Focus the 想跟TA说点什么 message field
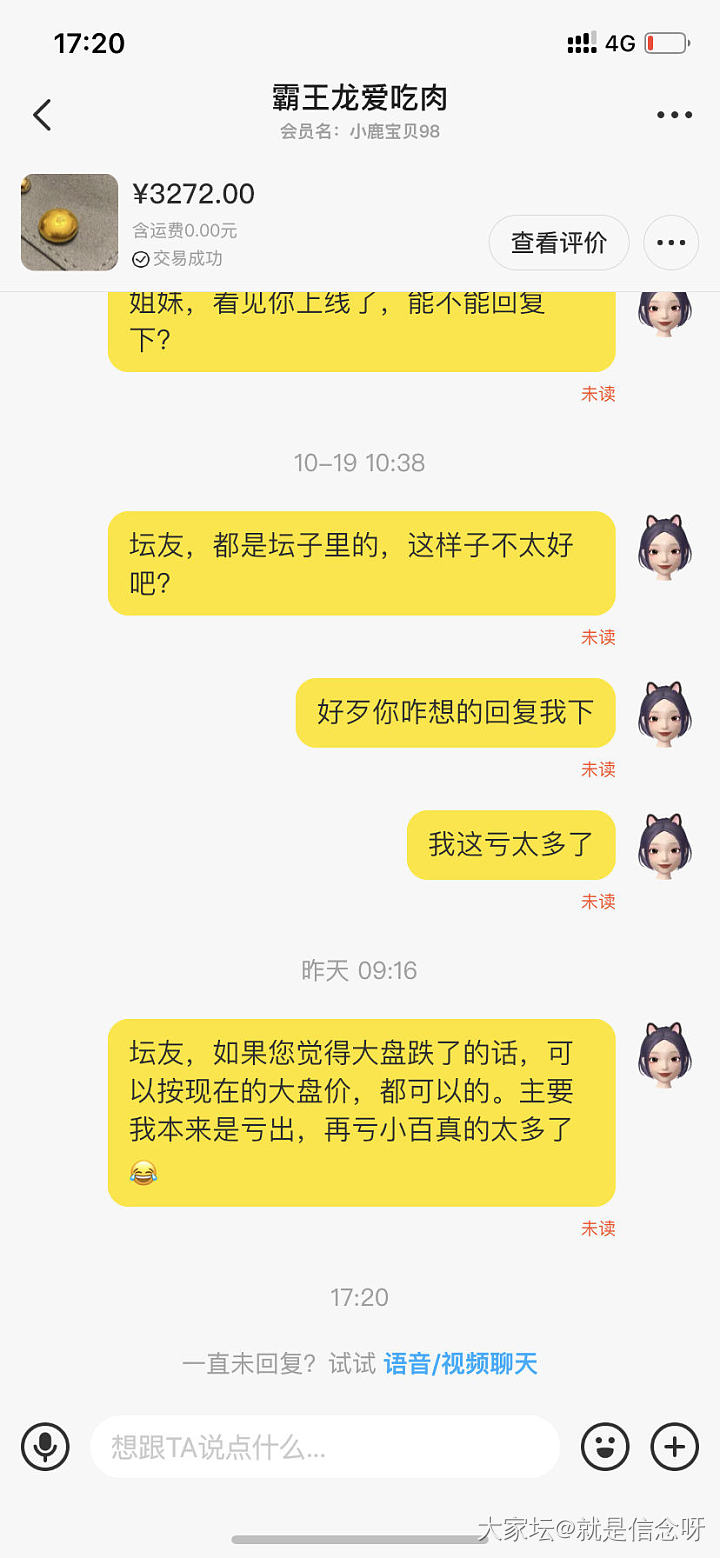Viewport: 720px width, 1558px height. [324, 1446]
